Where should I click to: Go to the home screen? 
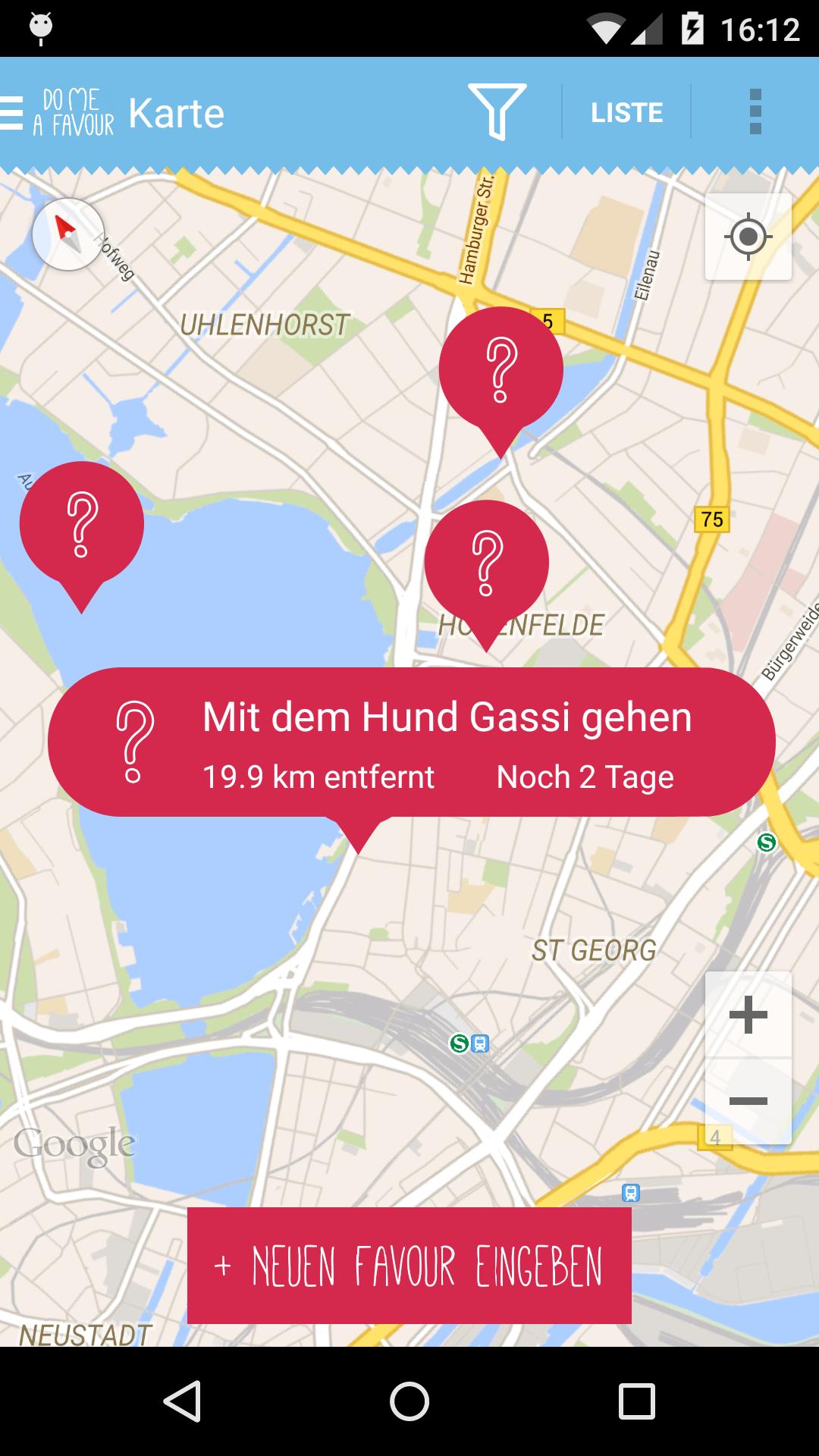(x=409, y=1401)
